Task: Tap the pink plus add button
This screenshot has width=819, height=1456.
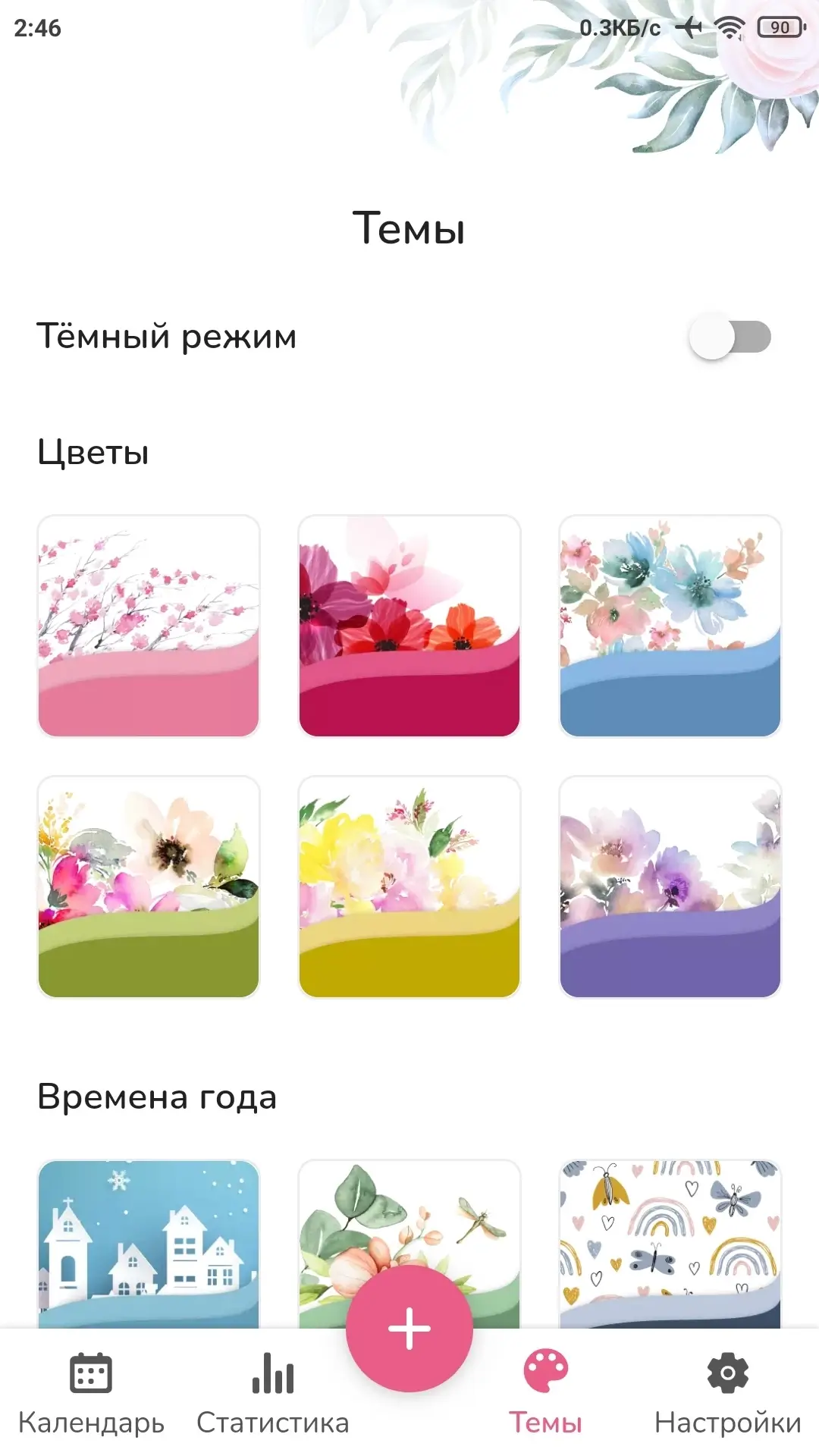Action: [x=409, y=1329]
